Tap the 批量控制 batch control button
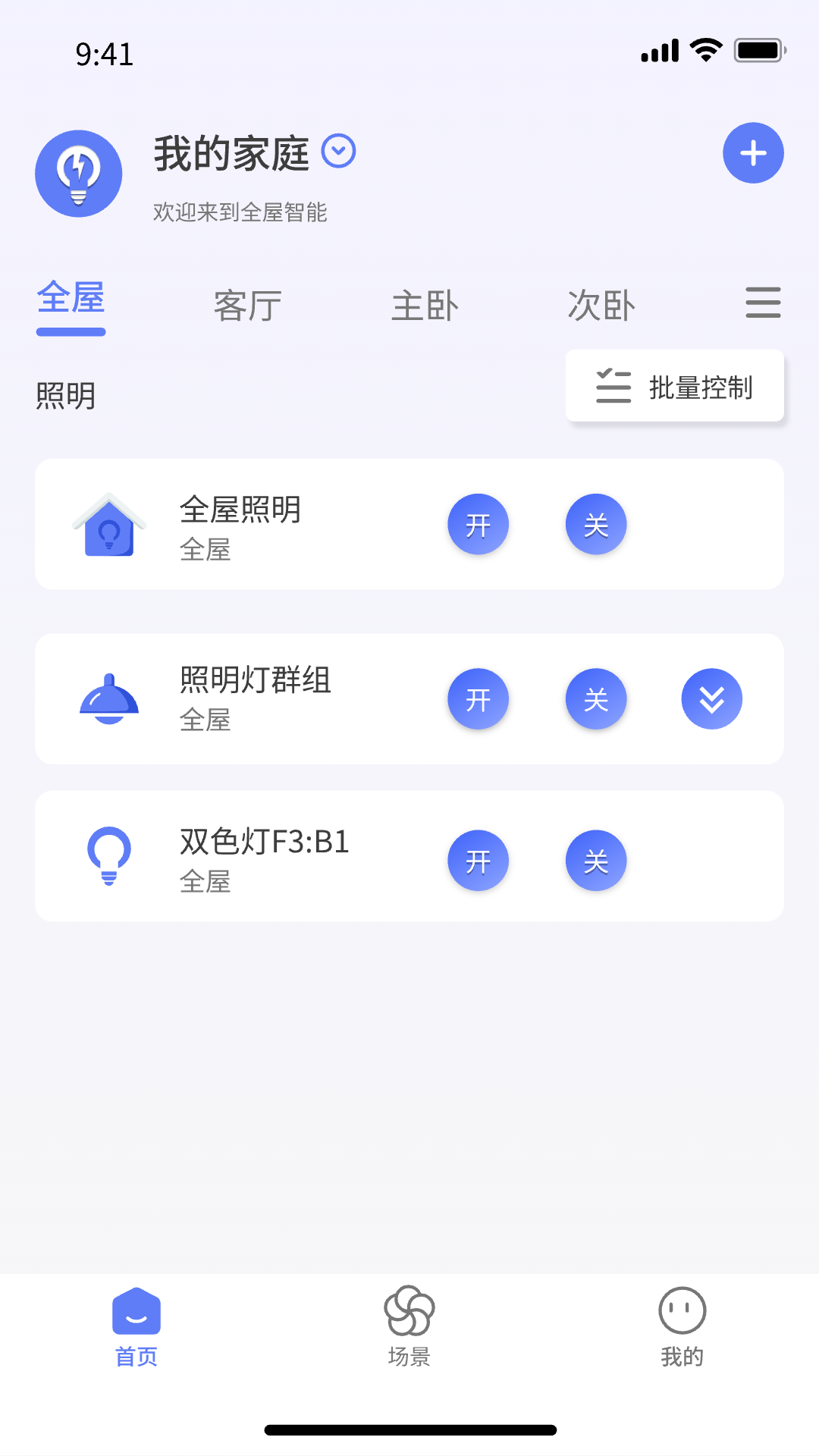Screen dimensions: 819x1456 coord(674,387)
